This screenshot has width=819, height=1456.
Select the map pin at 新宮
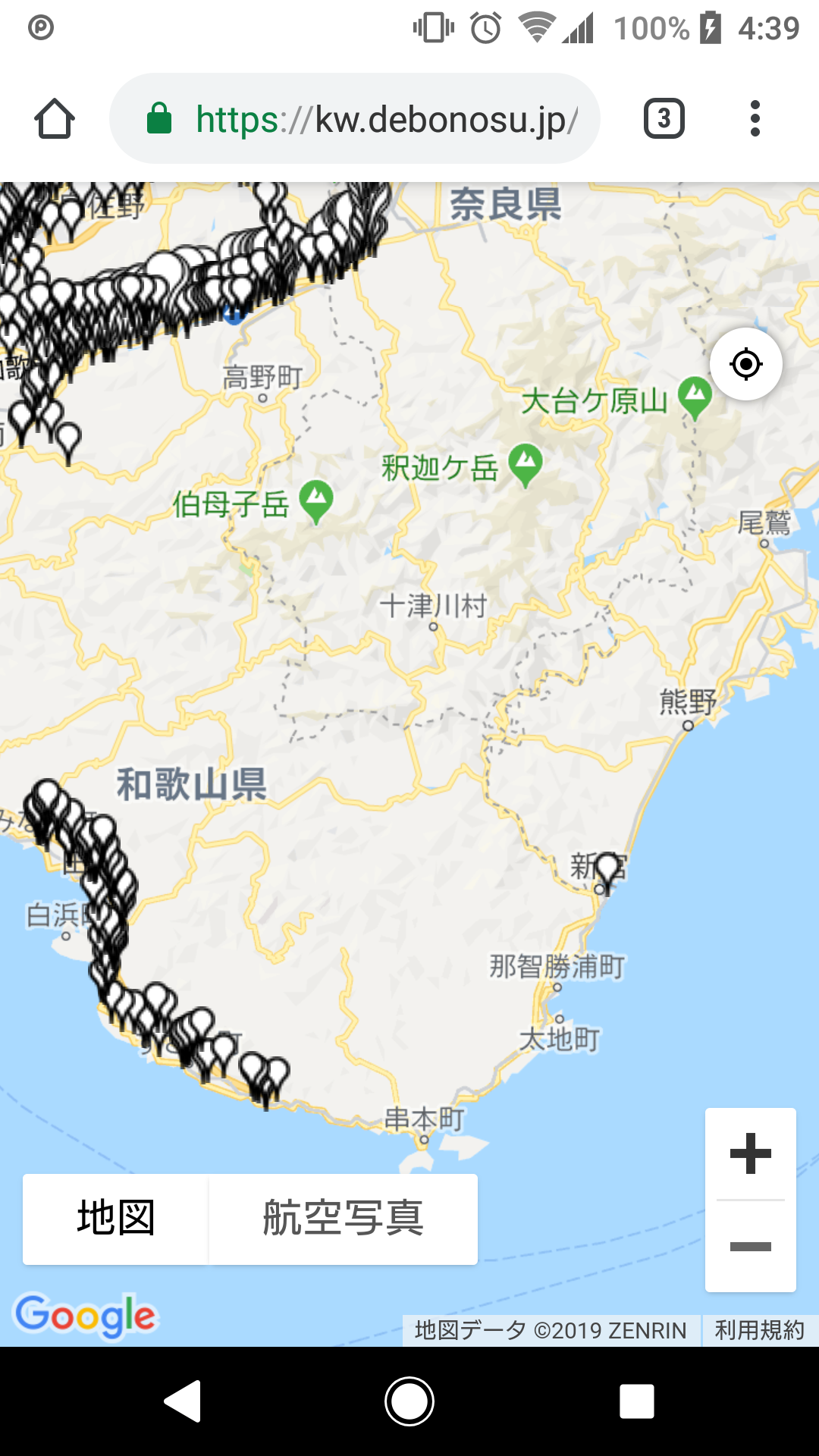[x=607, y=868]
